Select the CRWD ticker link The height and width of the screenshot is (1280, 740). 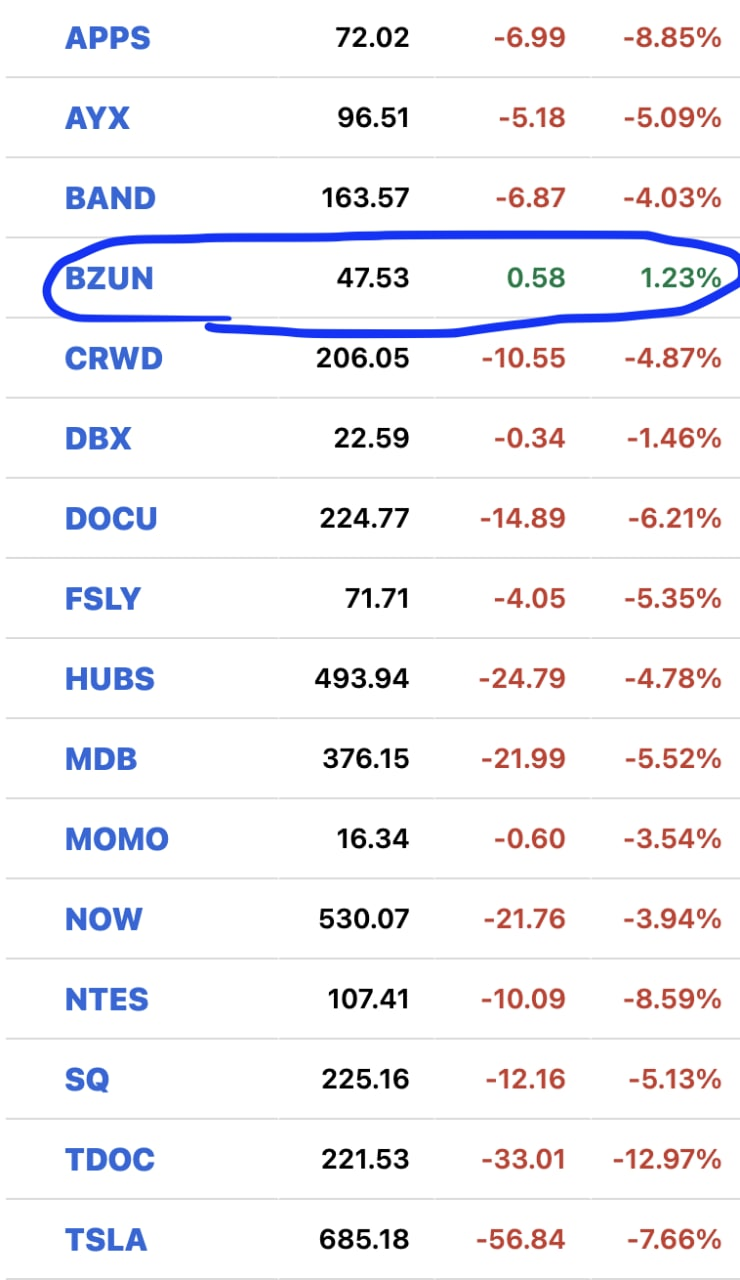click(113, 358)
